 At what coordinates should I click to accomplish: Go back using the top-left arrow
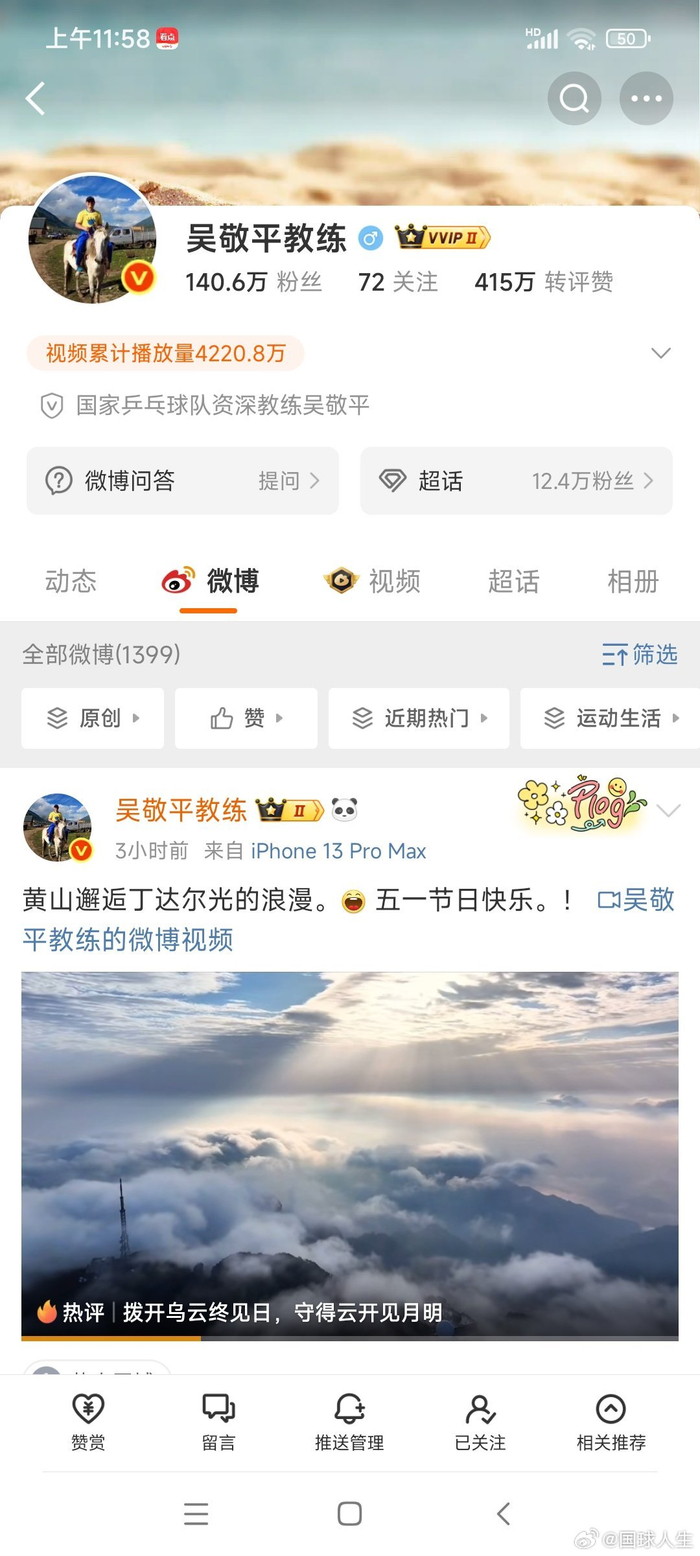(36, 99)
